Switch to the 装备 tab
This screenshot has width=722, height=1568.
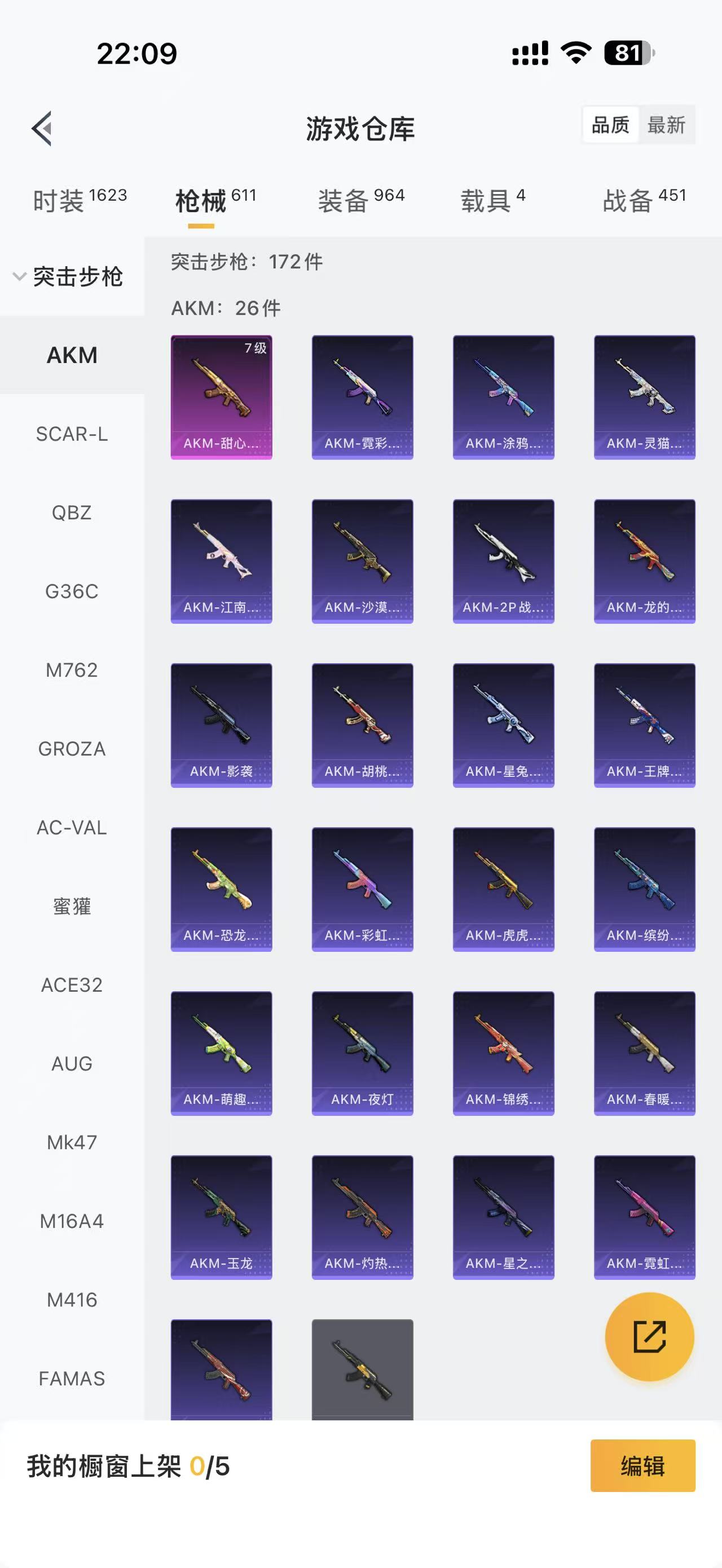click(x=361, y=200)
